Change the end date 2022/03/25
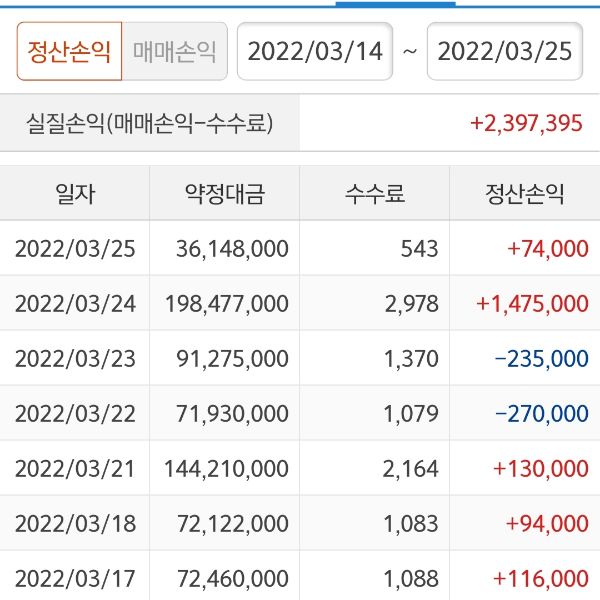This screenshot has height=600, width=600. (x=505, y=51)
